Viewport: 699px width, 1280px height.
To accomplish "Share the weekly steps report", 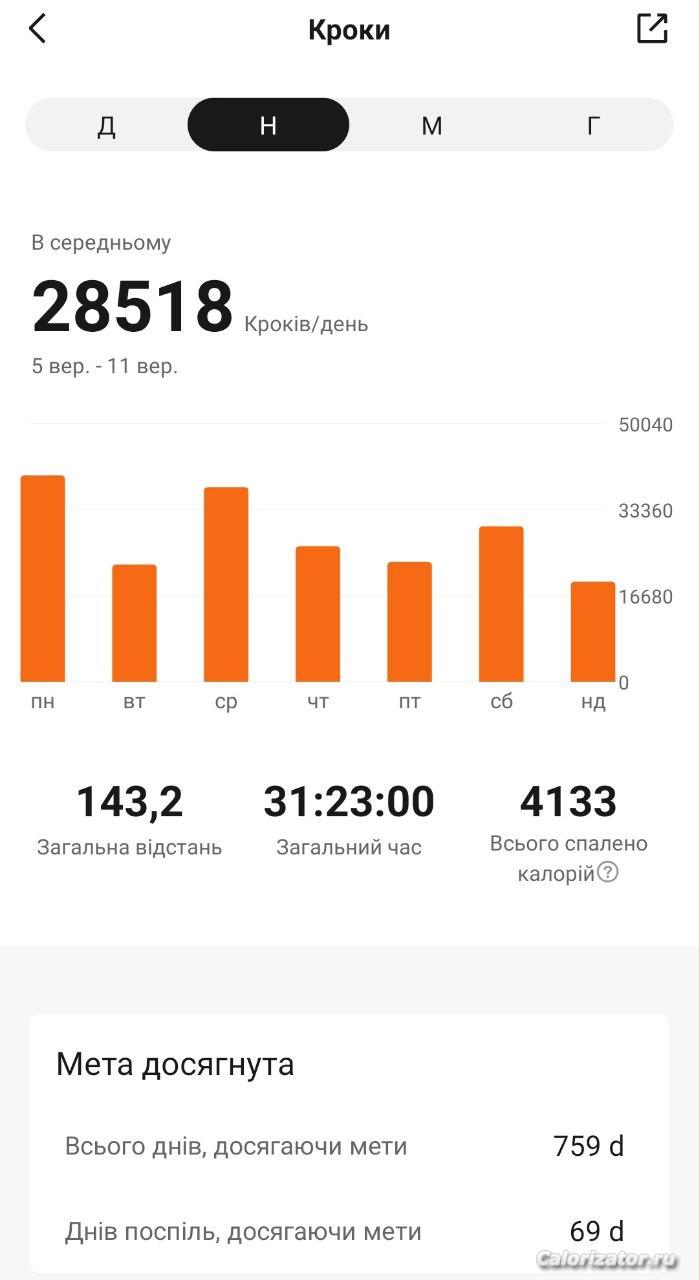I will click(x=652, y=29).
